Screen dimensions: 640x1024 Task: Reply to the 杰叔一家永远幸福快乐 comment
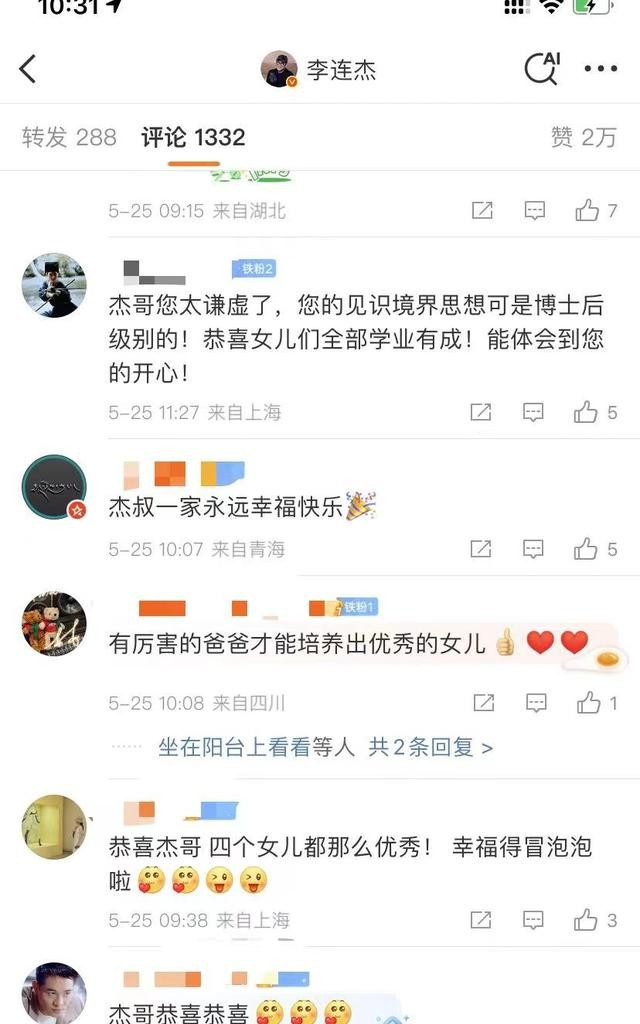(x=534, y=549)
